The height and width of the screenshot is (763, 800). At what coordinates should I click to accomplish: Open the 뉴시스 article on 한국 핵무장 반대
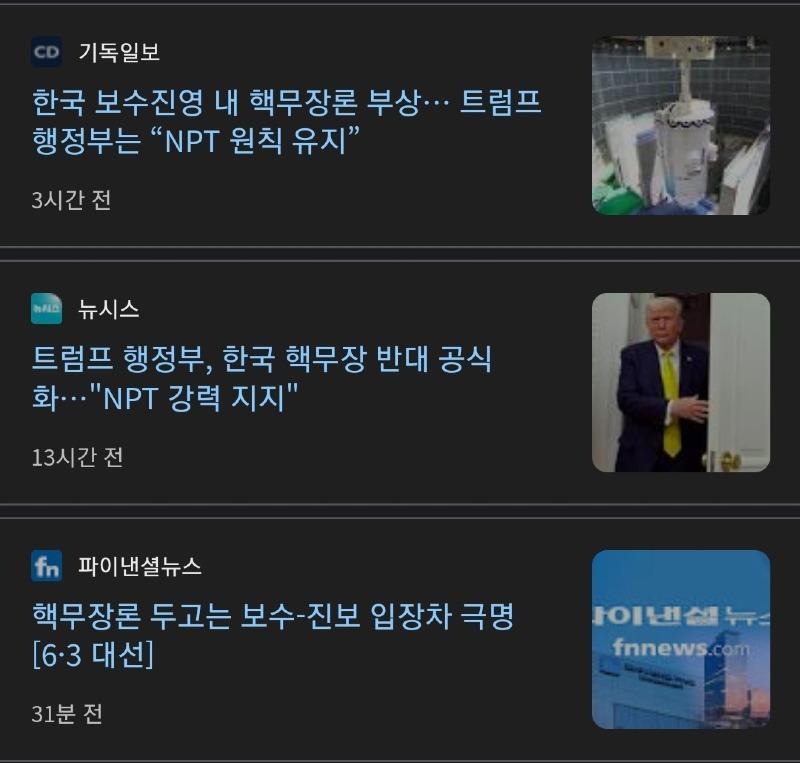(262, 378)
